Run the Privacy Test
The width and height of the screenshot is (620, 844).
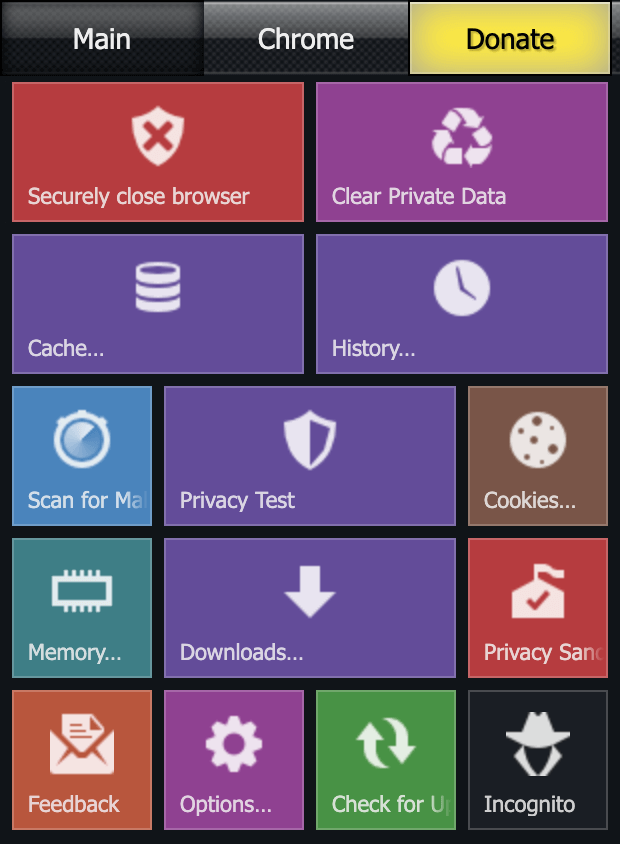point(310,456)
